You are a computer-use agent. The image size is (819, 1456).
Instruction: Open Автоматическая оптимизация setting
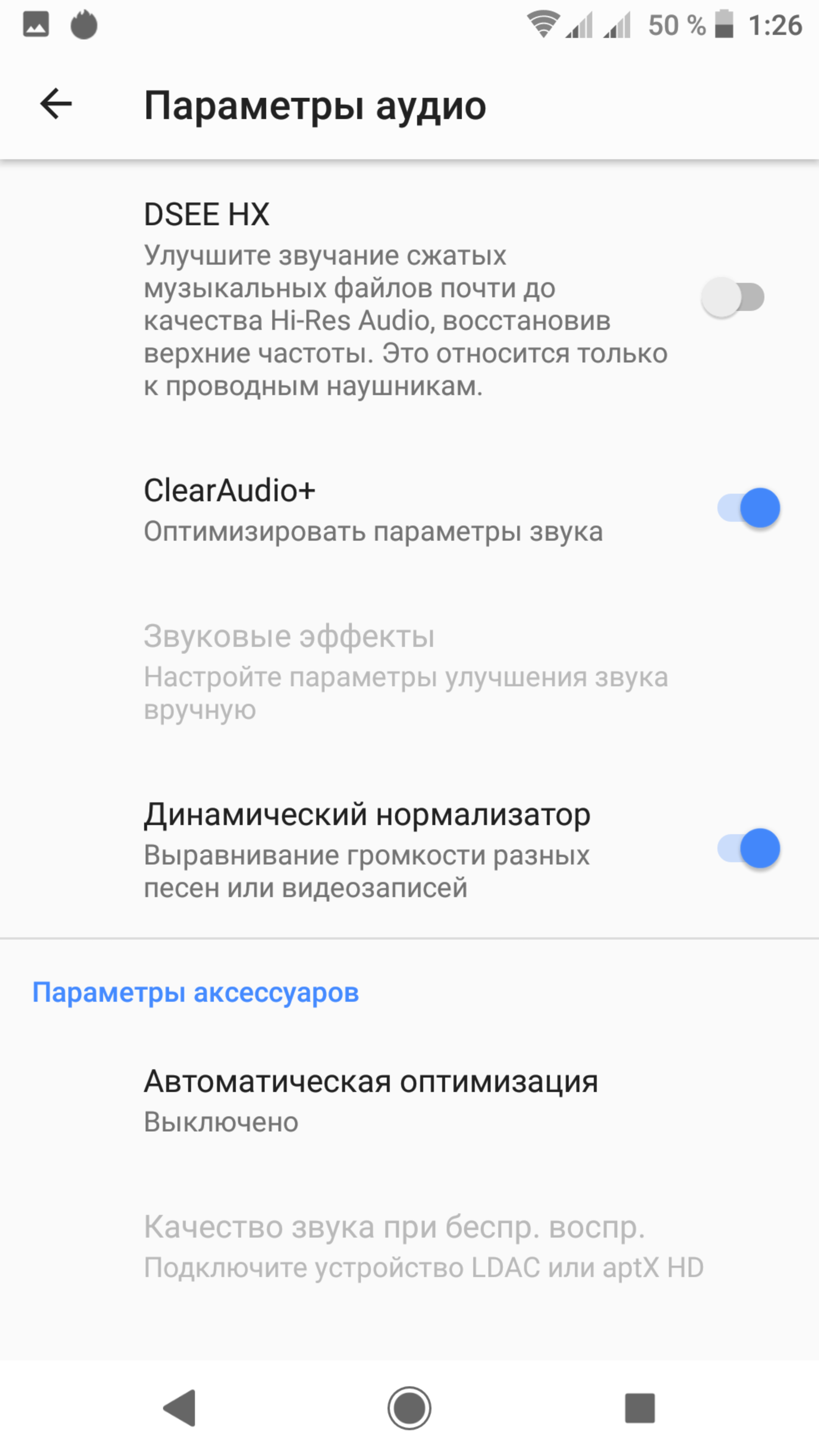(x=371, y=1100)
